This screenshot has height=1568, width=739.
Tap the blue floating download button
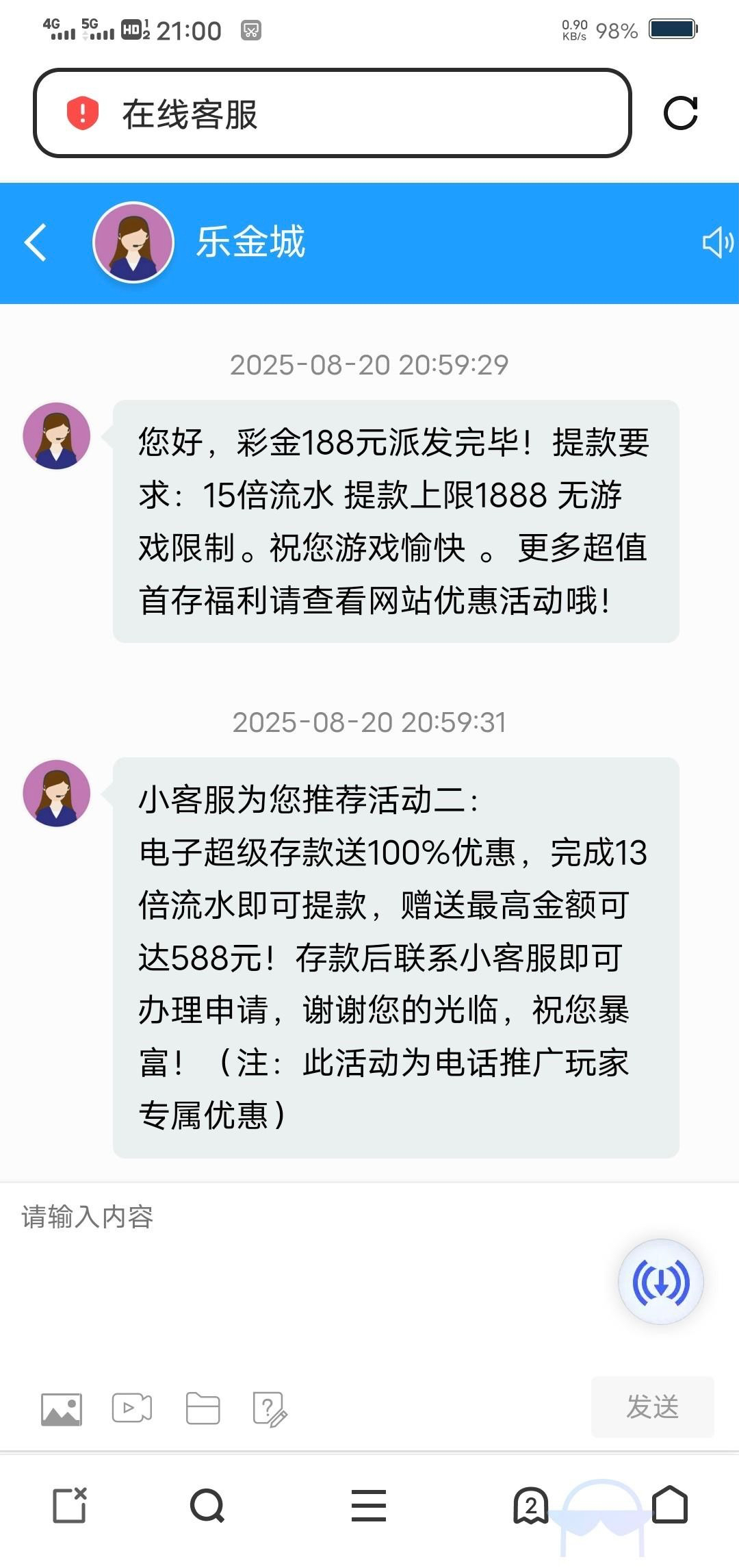pos(660,1282)
